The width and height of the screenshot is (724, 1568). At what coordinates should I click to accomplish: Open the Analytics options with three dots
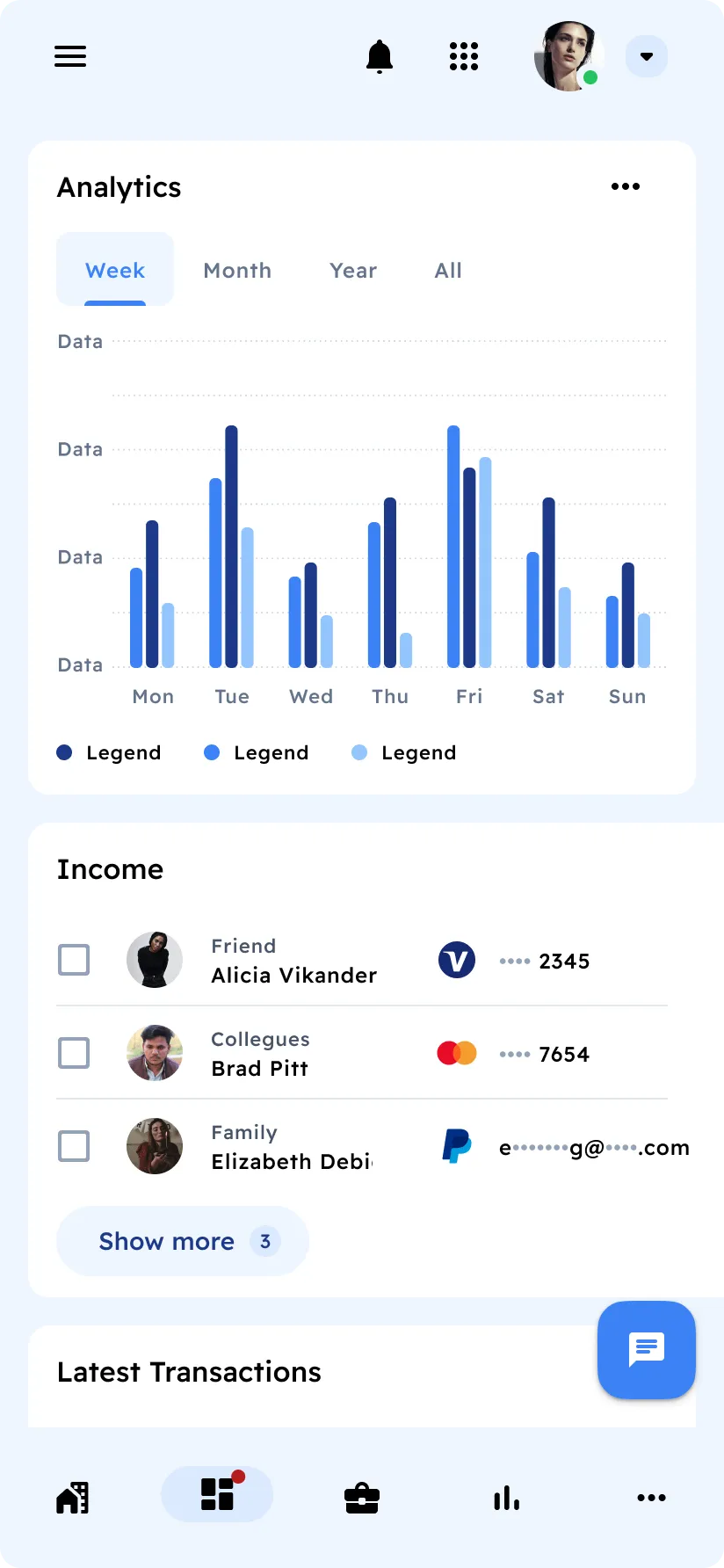pos(625,186)
